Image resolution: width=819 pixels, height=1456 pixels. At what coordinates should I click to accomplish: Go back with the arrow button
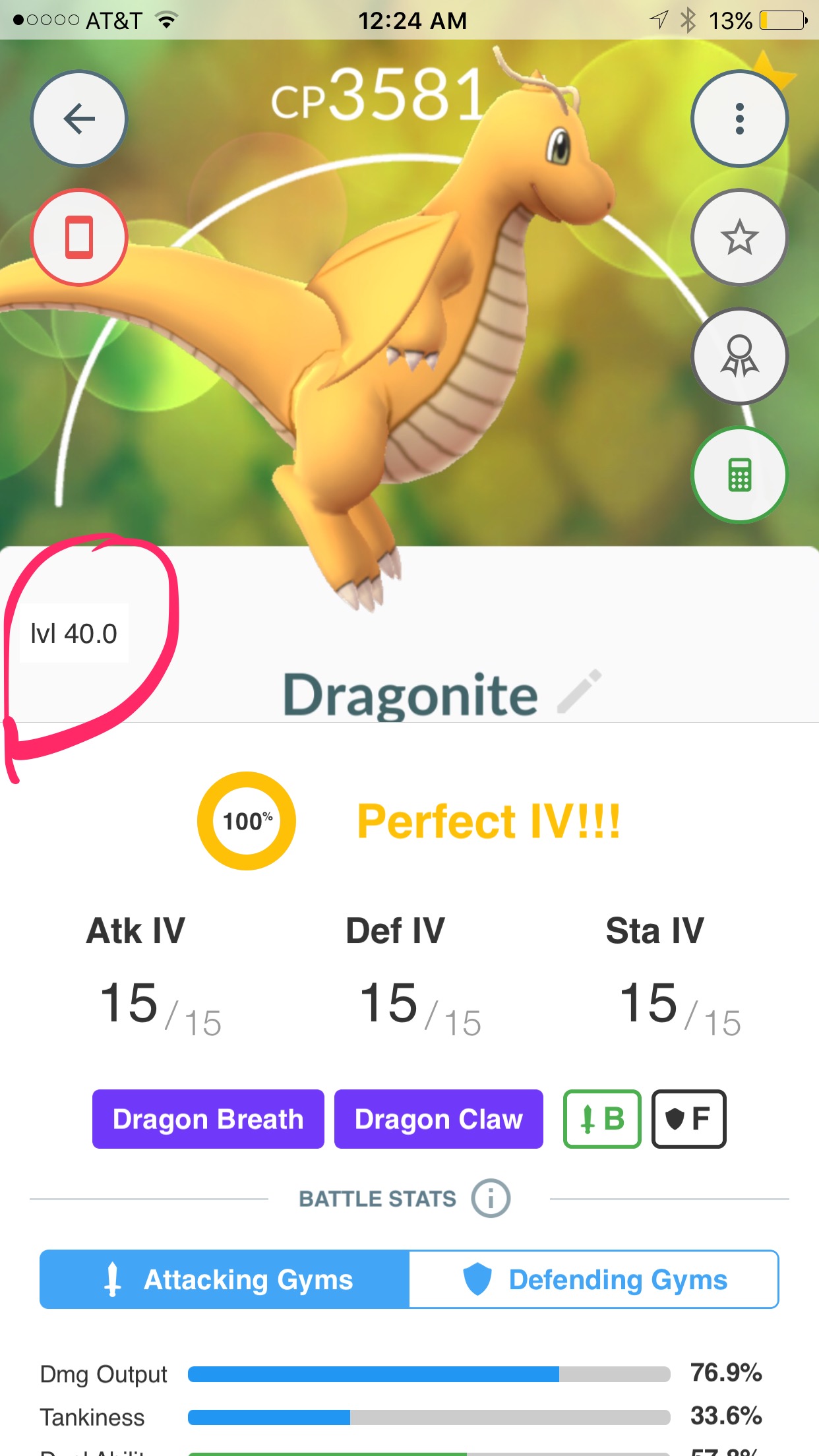[79, 119]
